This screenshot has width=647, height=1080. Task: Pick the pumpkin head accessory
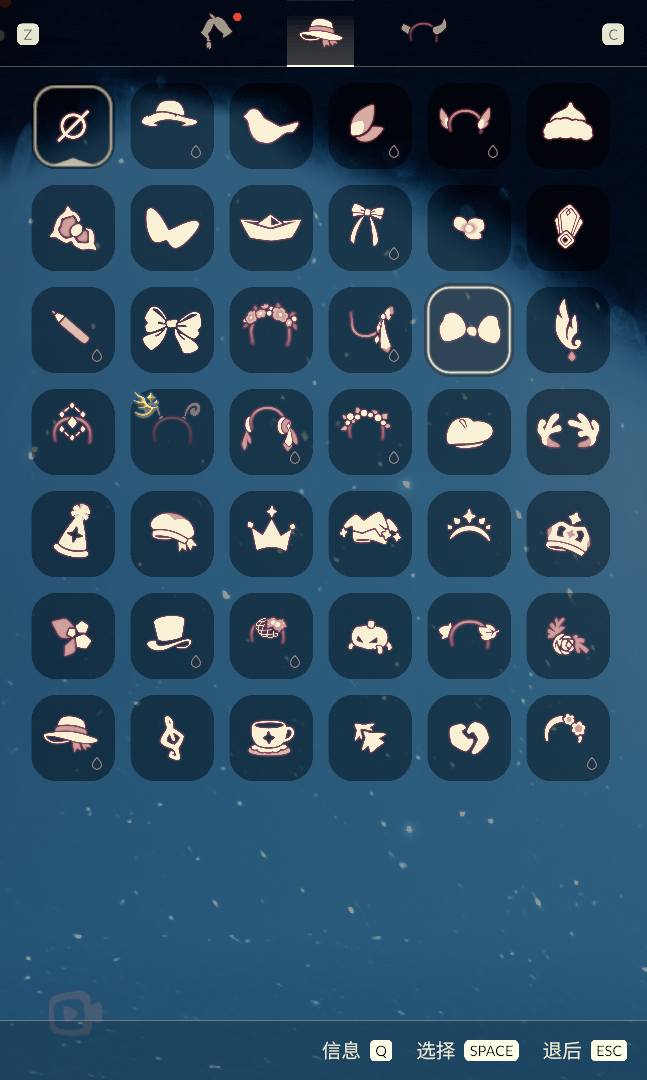click(x=370, y=636)
